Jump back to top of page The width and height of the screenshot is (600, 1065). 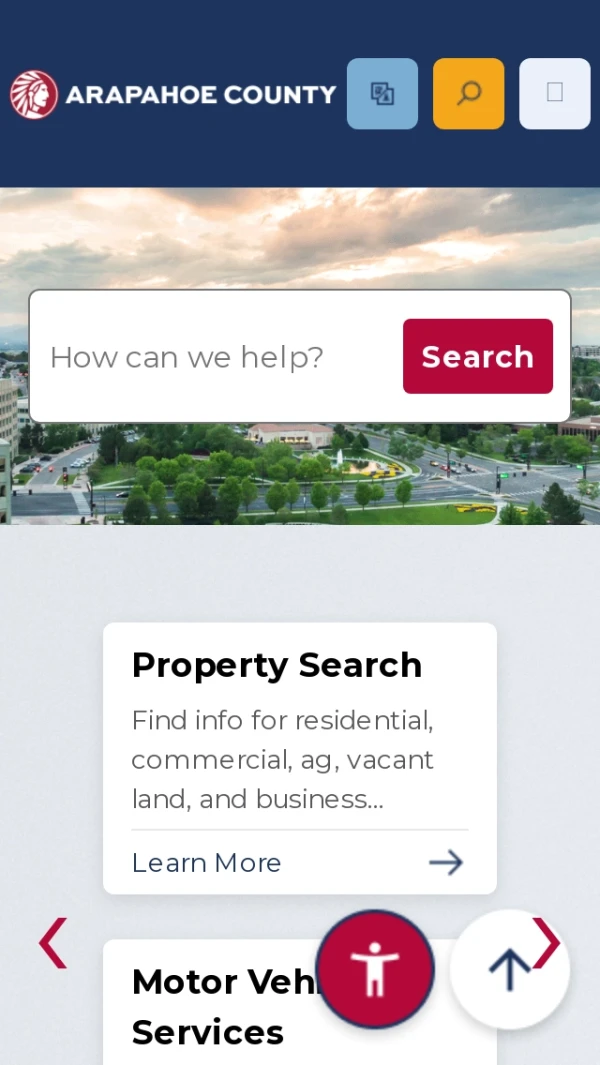(510, 969)
